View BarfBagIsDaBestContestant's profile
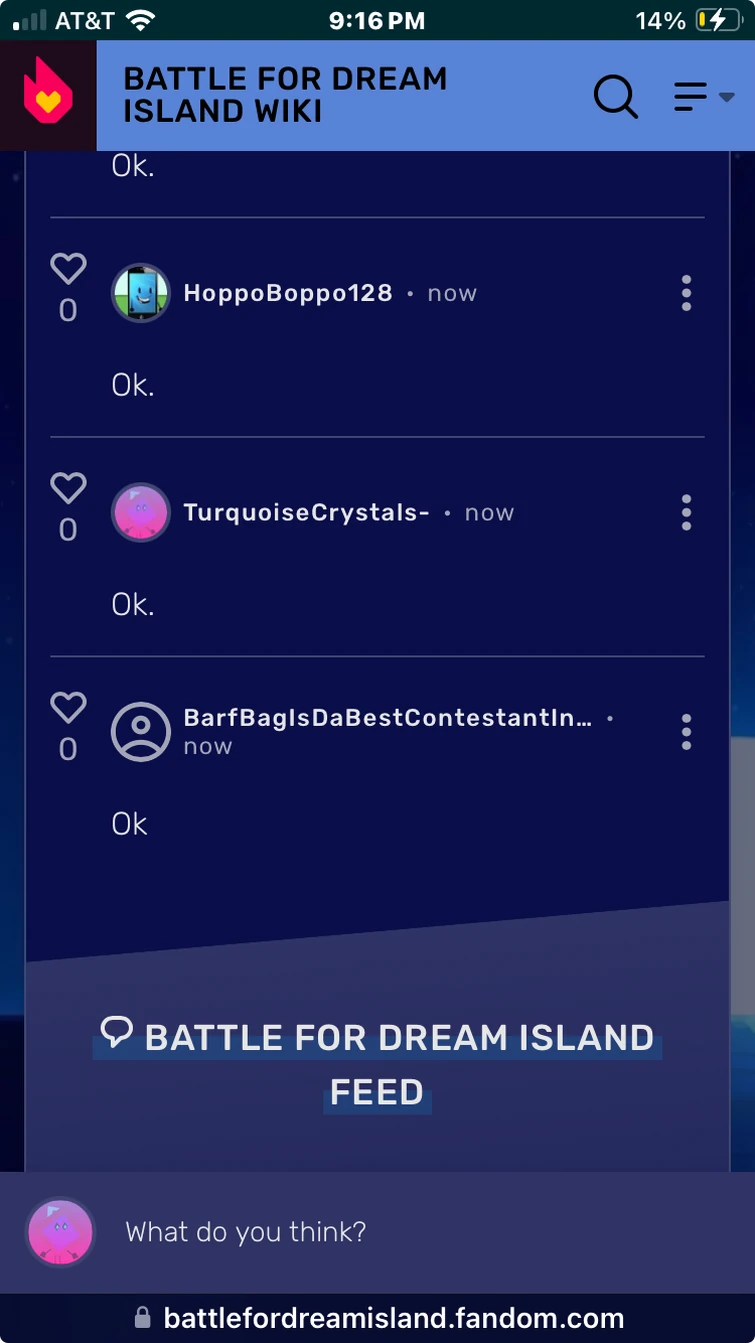 pyautogui.click(x=387, y=719)
